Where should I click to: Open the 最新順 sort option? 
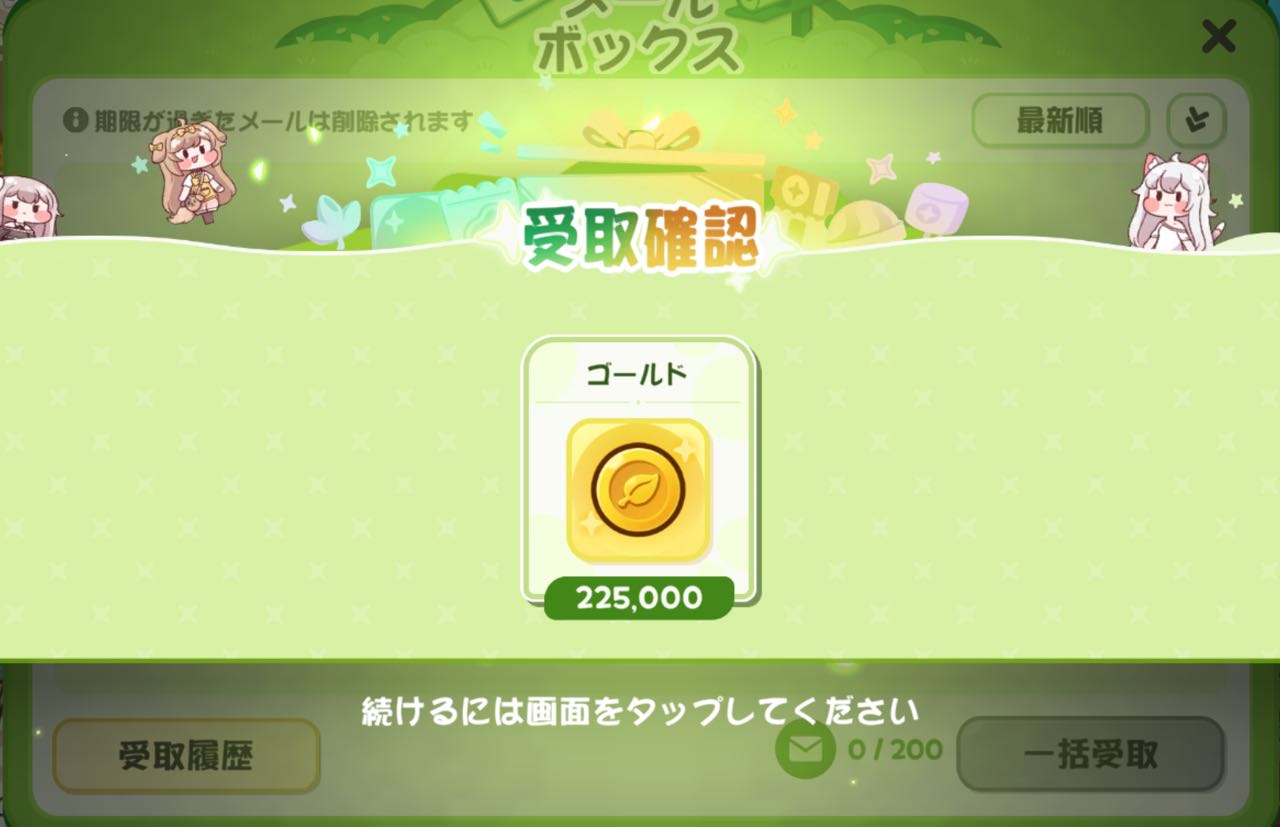1059,121
